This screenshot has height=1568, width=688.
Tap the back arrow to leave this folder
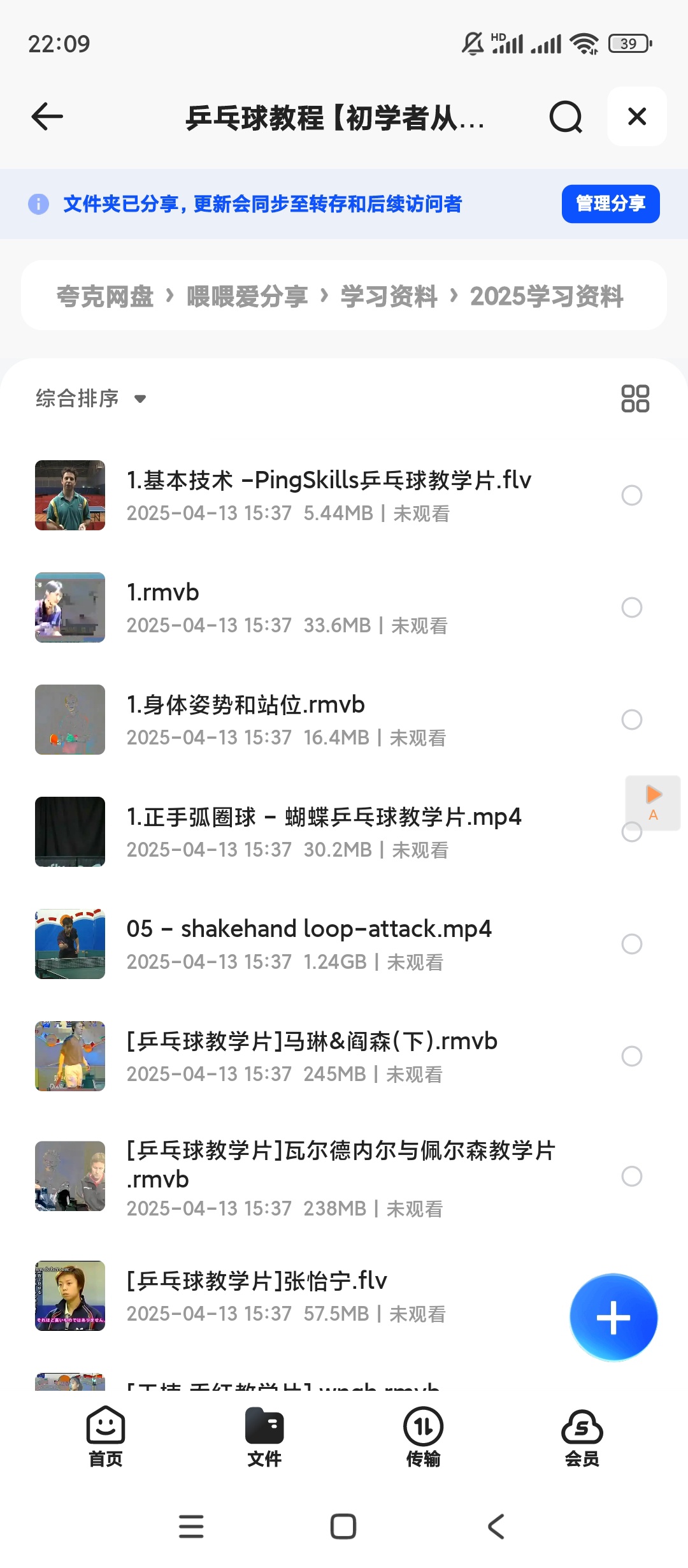pos(46,117)
